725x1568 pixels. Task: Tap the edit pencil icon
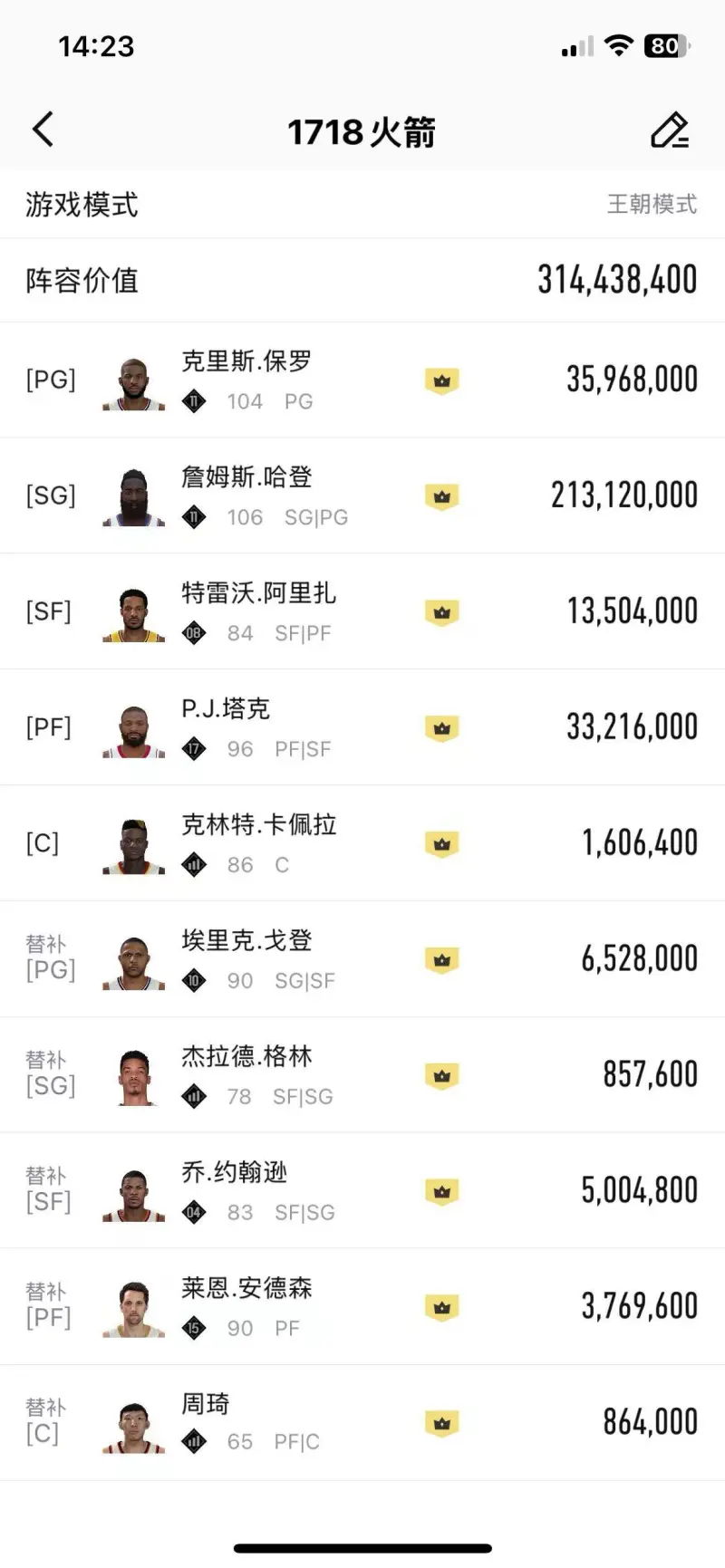point(670,130)
